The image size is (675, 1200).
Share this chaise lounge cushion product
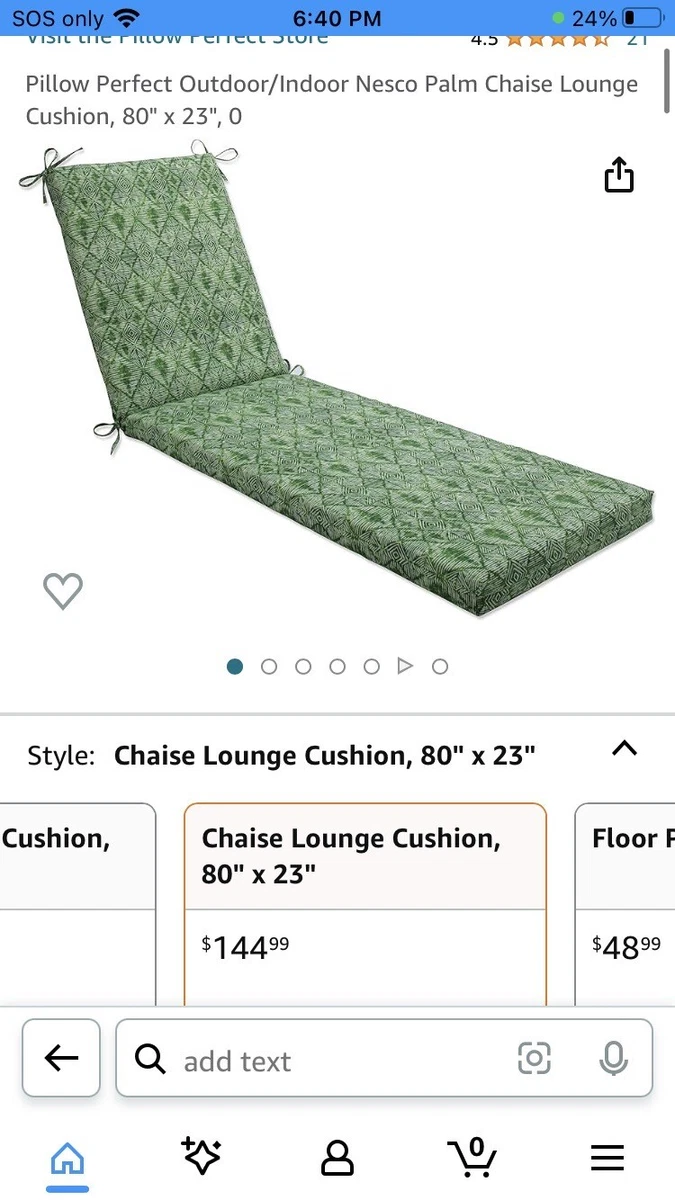pyautogui.click(x=619, y=174)
